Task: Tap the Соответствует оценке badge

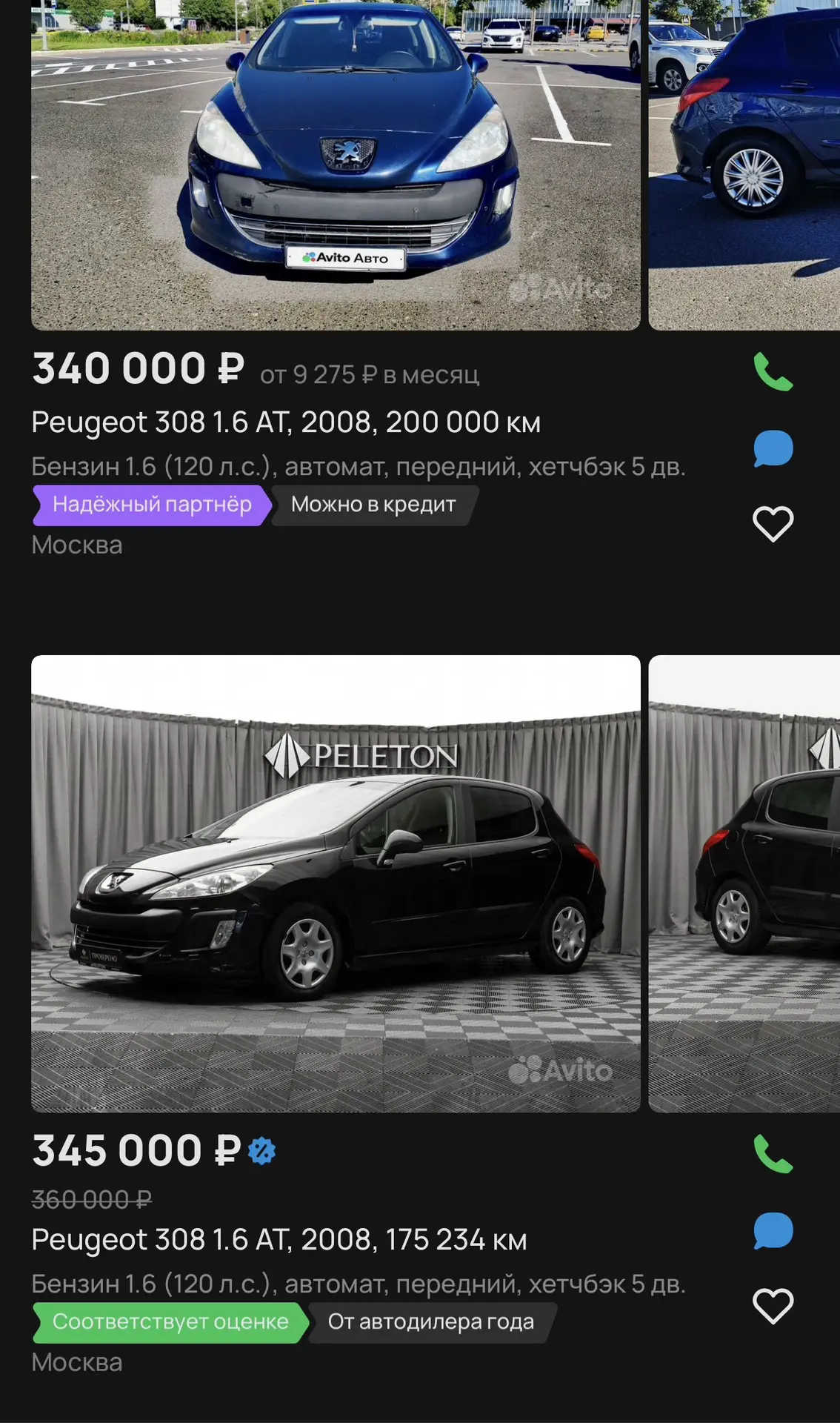Action: click(171, 1322)
